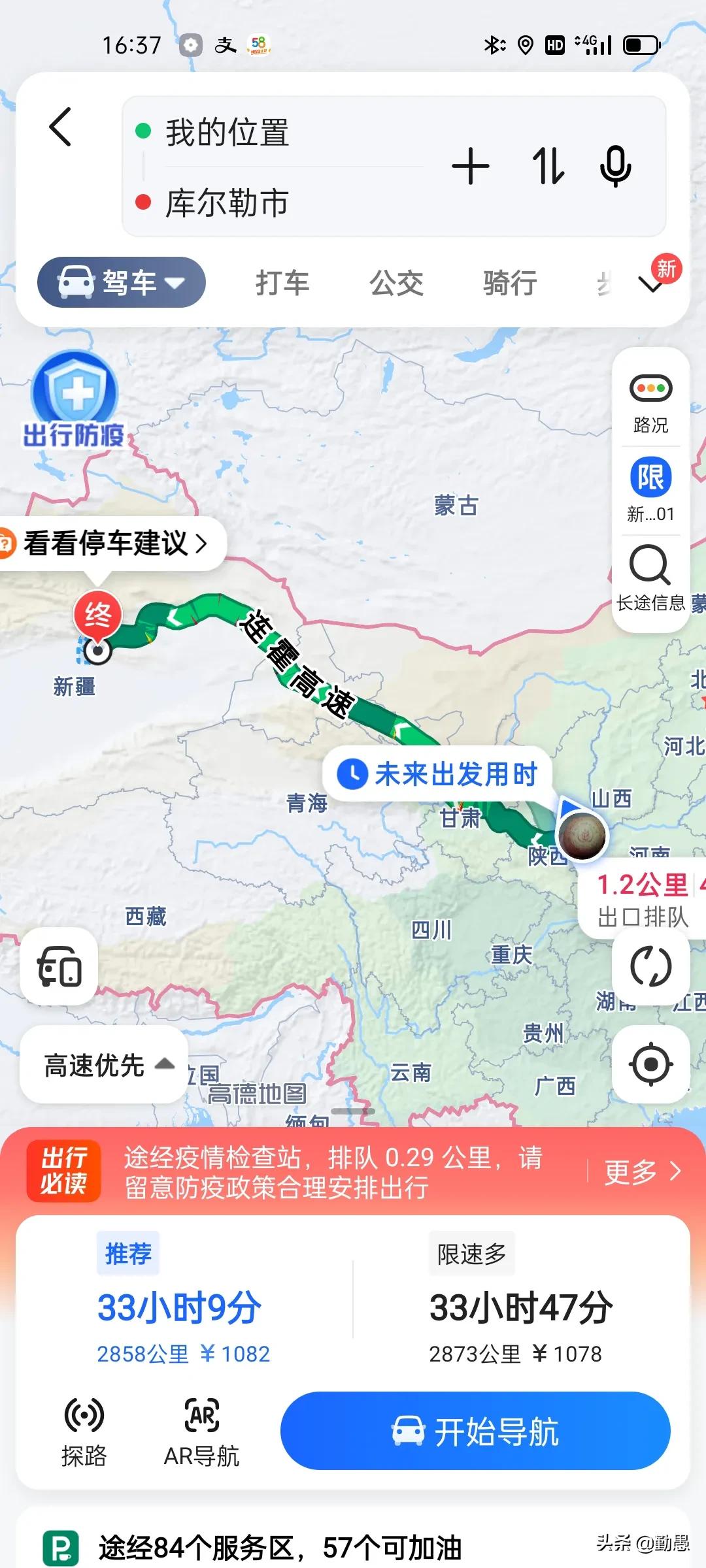Switch to the 打车 tab
The image size is (706, 1568).
click(282, 283)
